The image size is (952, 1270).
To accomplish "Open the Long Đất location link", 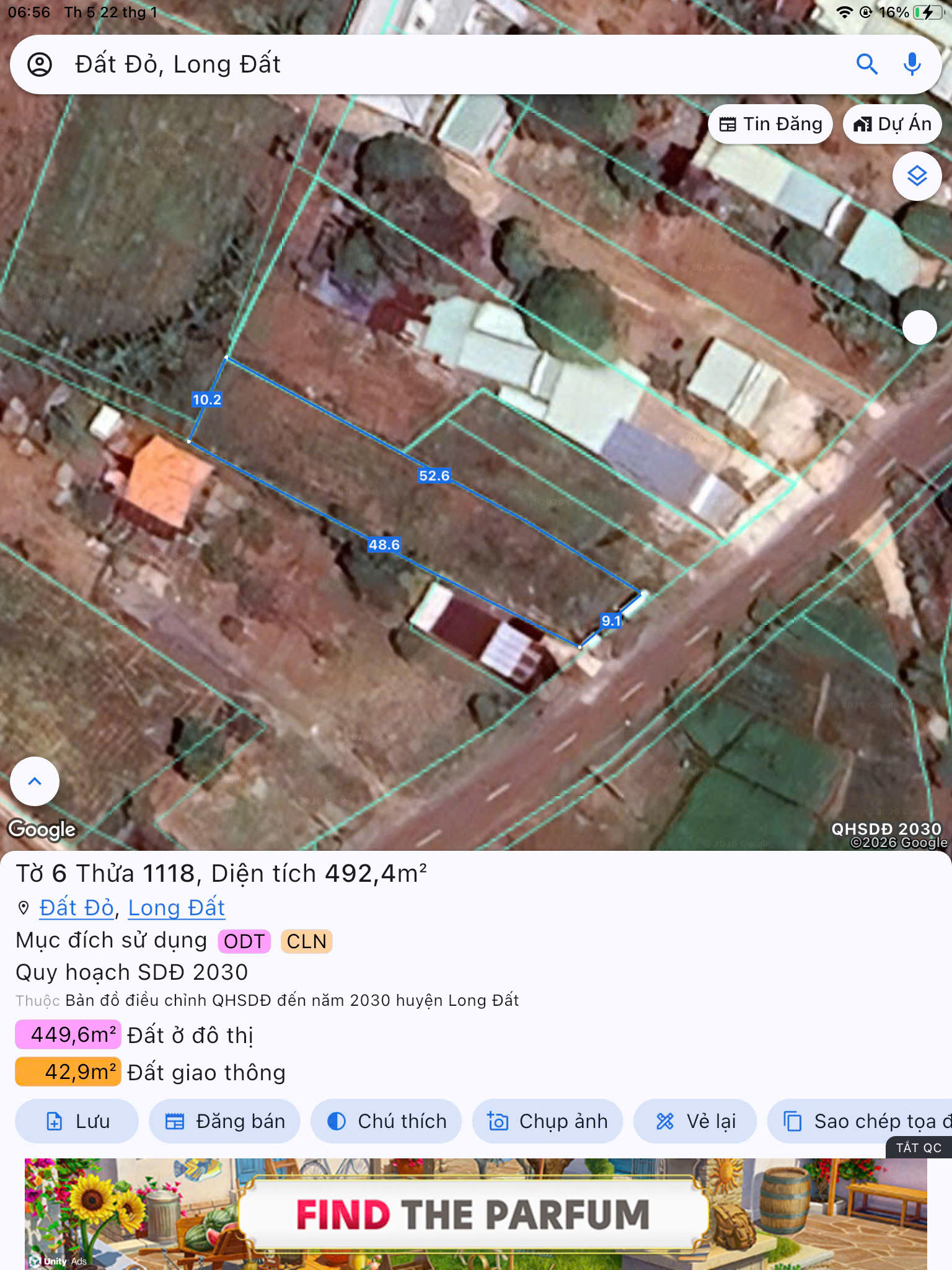I will coord(176,908).
